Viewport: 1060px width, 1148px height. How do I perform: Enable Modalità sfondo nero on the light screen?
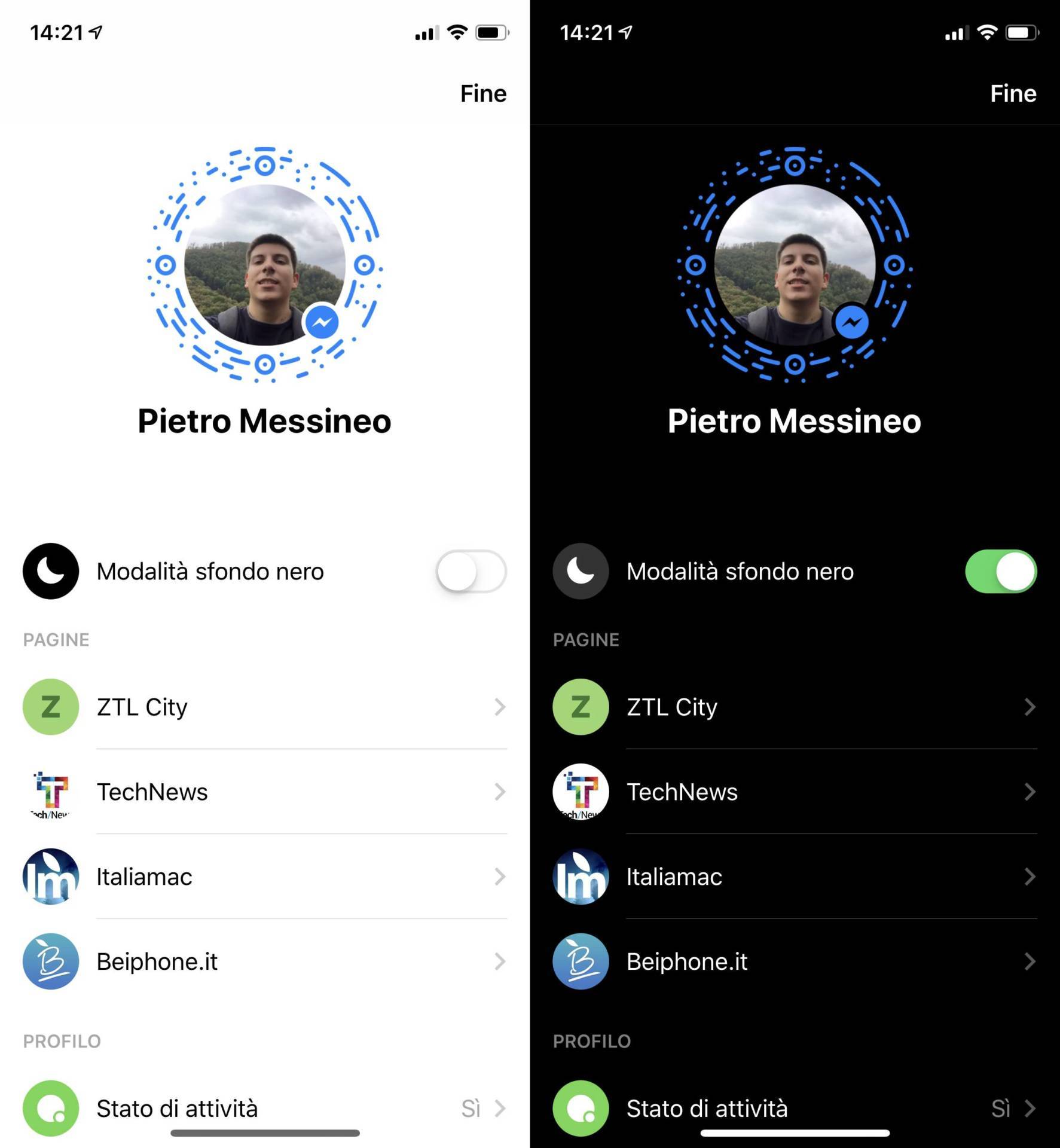(x=471, y=571)
